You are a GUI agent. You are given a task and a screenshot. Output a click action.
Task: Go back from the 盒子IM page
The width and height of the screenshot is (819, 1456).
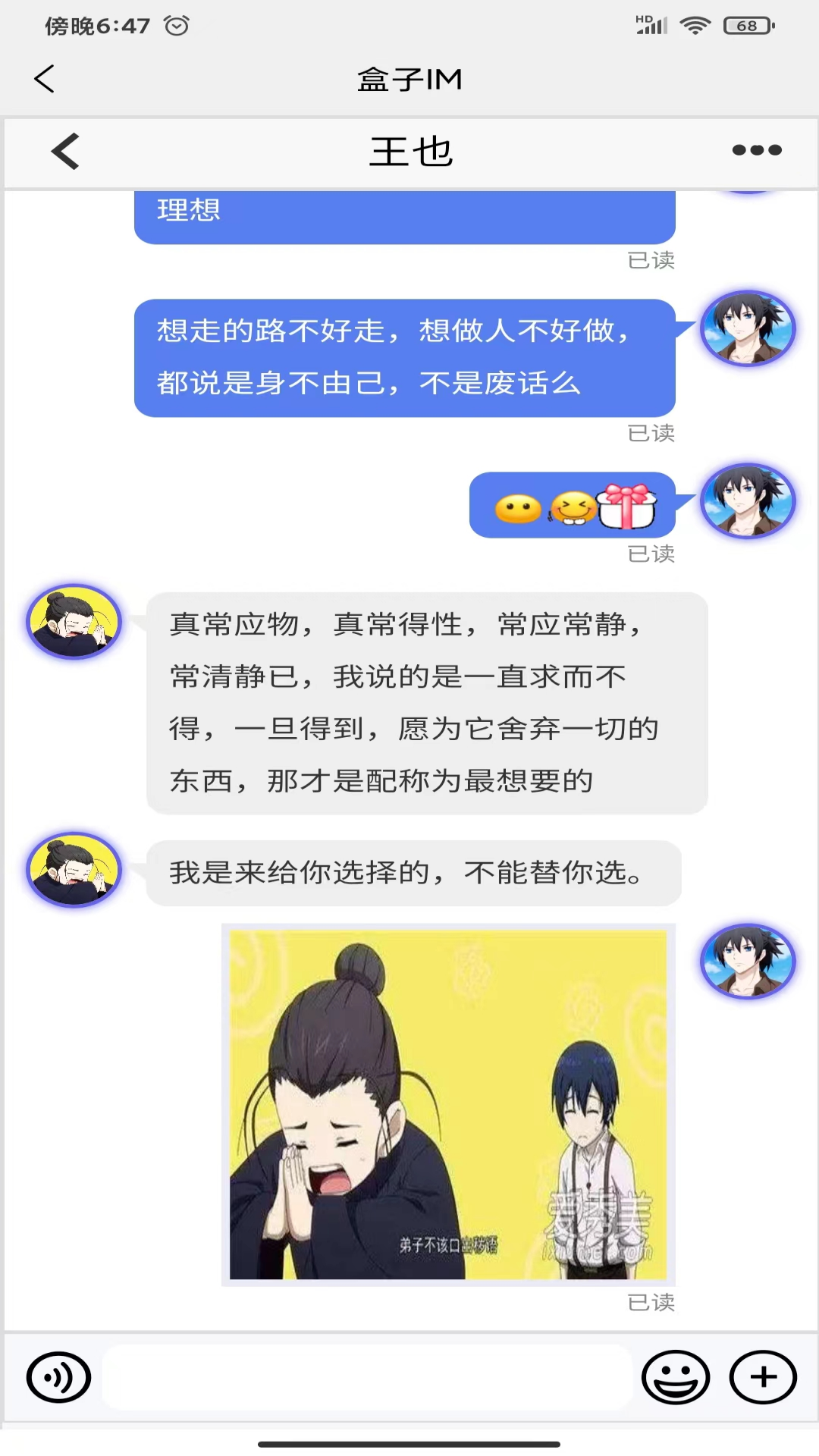45,79
